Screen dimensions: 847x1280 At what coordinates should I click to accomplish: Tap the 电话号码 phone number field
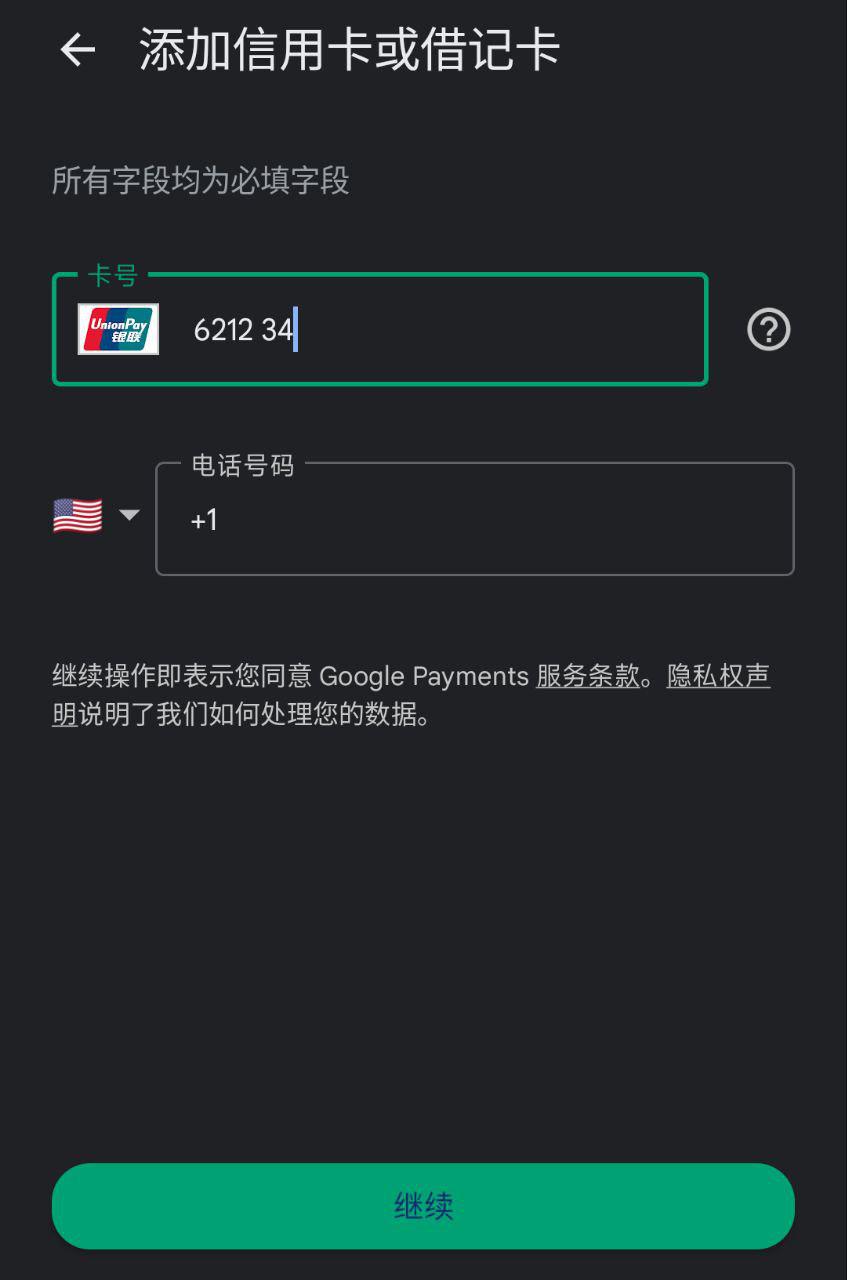click(x=475, y=520)
